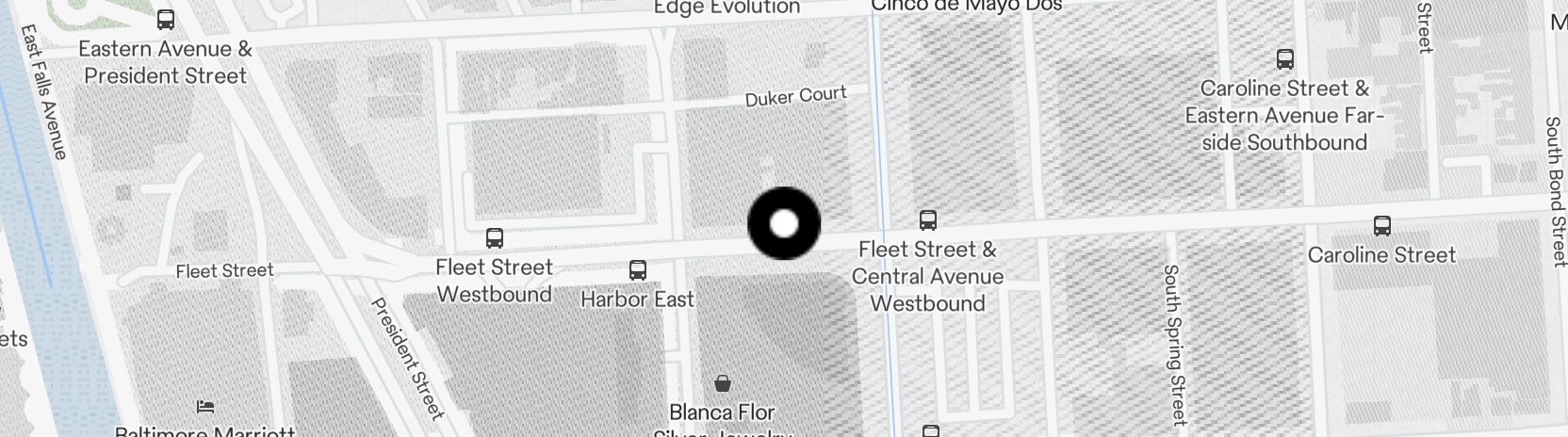1568x437 pixels.
Task: Tap the Blanca Flor shop marker
Action: 723,383
